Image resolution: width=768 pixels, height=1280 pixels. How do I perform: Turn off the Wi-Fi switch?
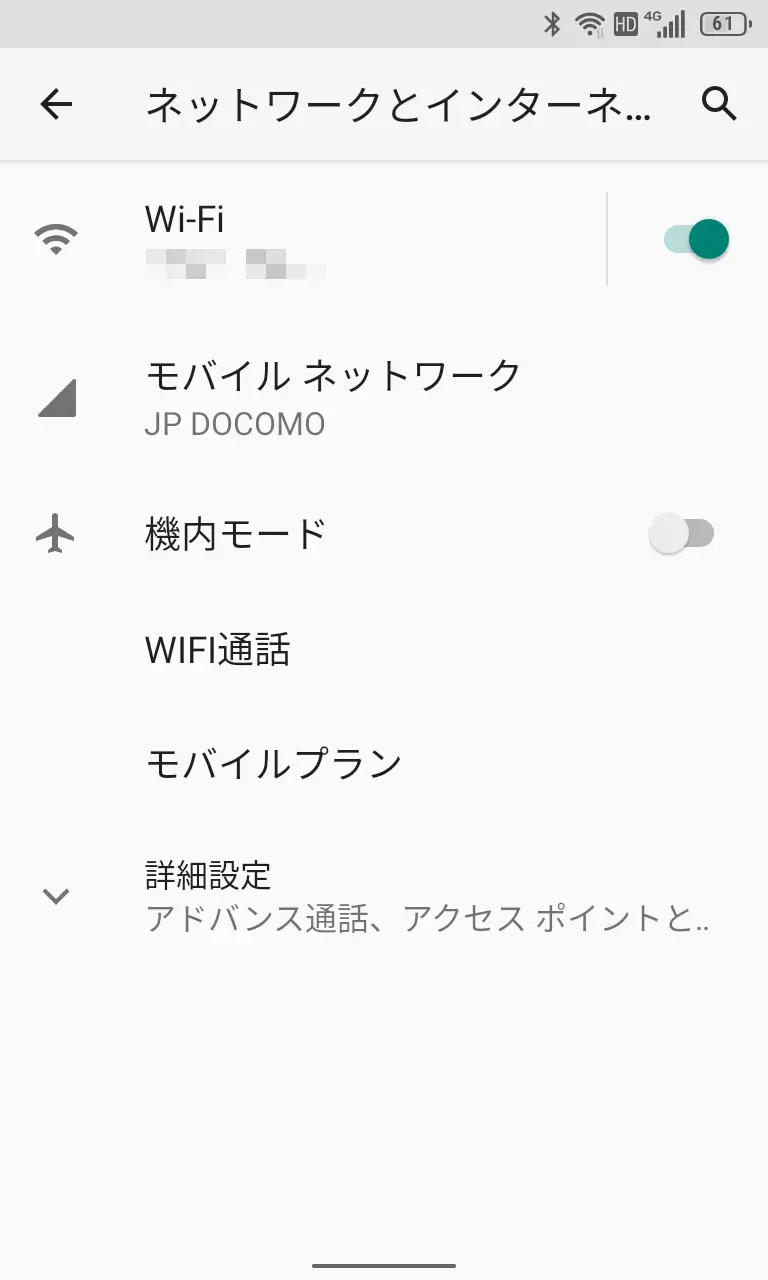[x=696, y=240]
